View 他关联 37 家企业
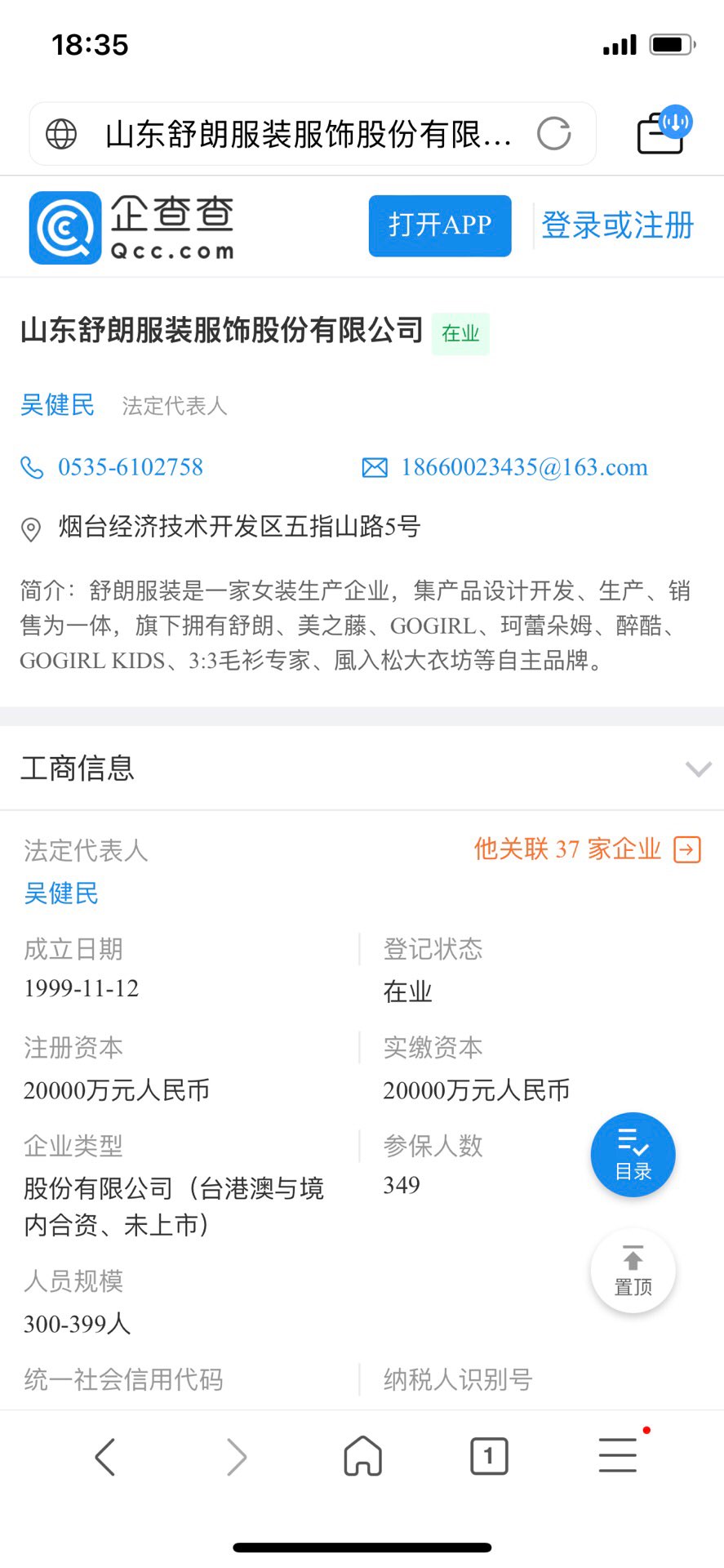The width and height of the screenshot is (724, 1568). click(586, 849)
